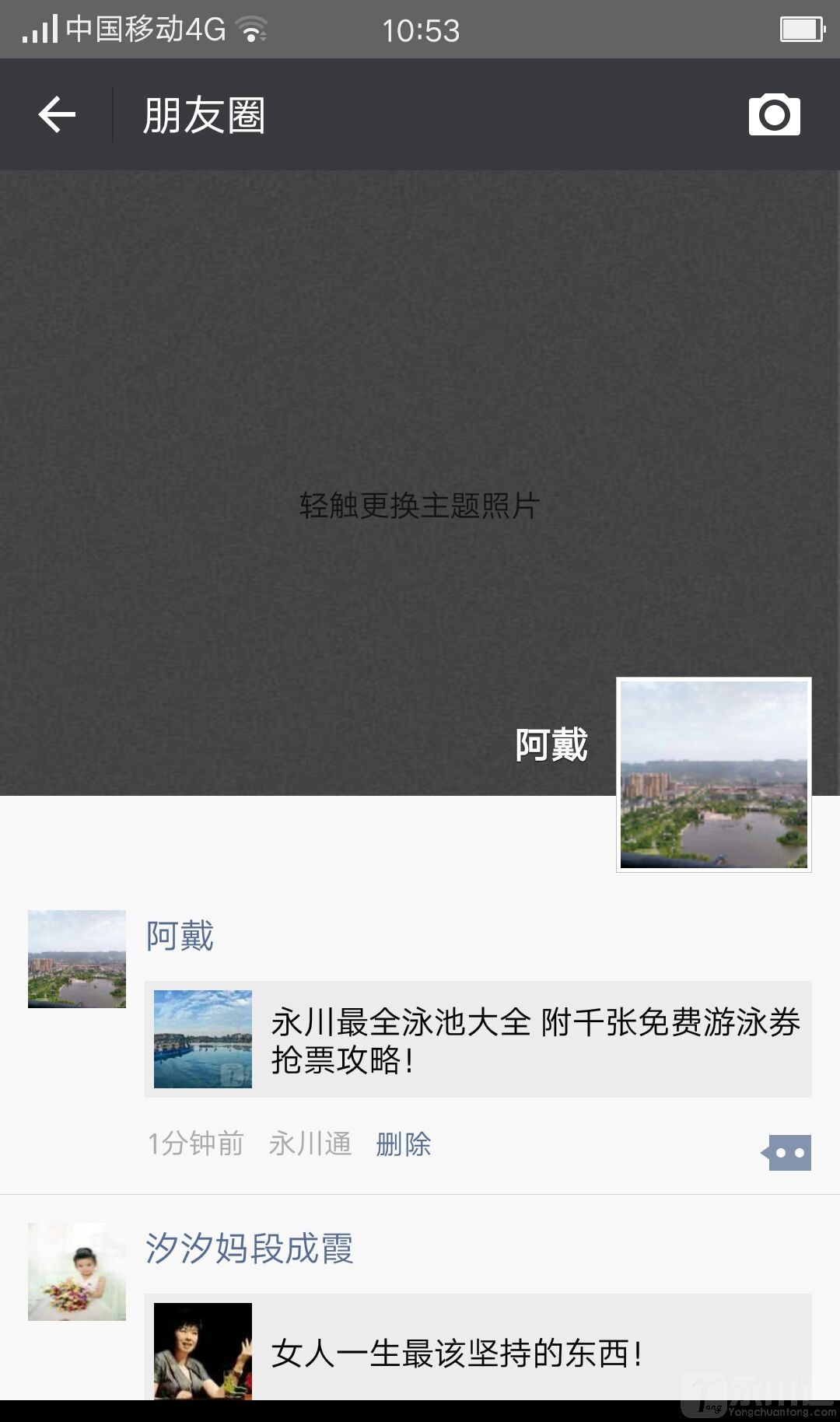Open 汐汐妈段成霞's avatar

[x=77, y=1272]
